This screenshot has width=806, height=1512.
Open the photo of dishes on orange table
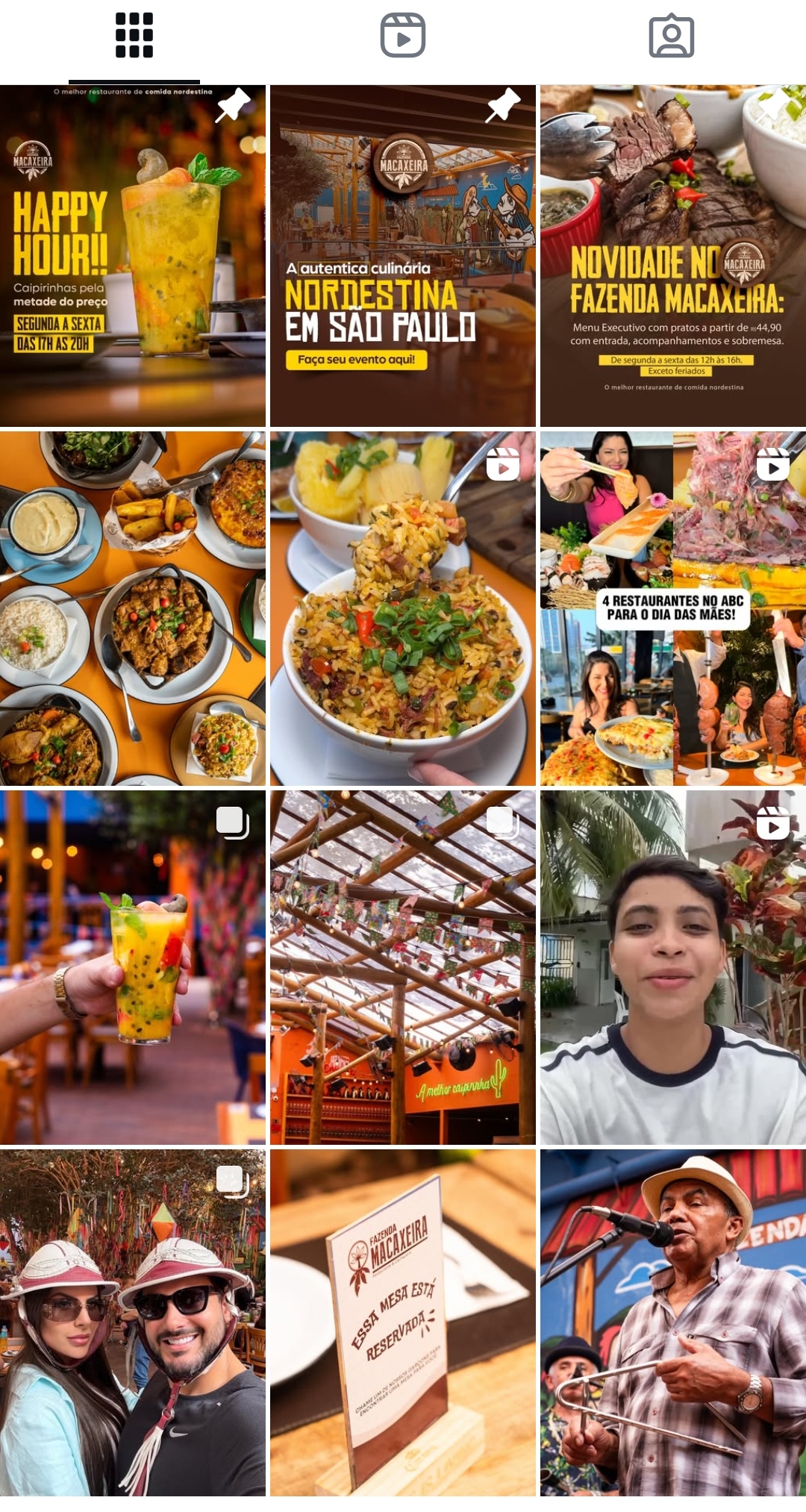(x=133, y=608)
